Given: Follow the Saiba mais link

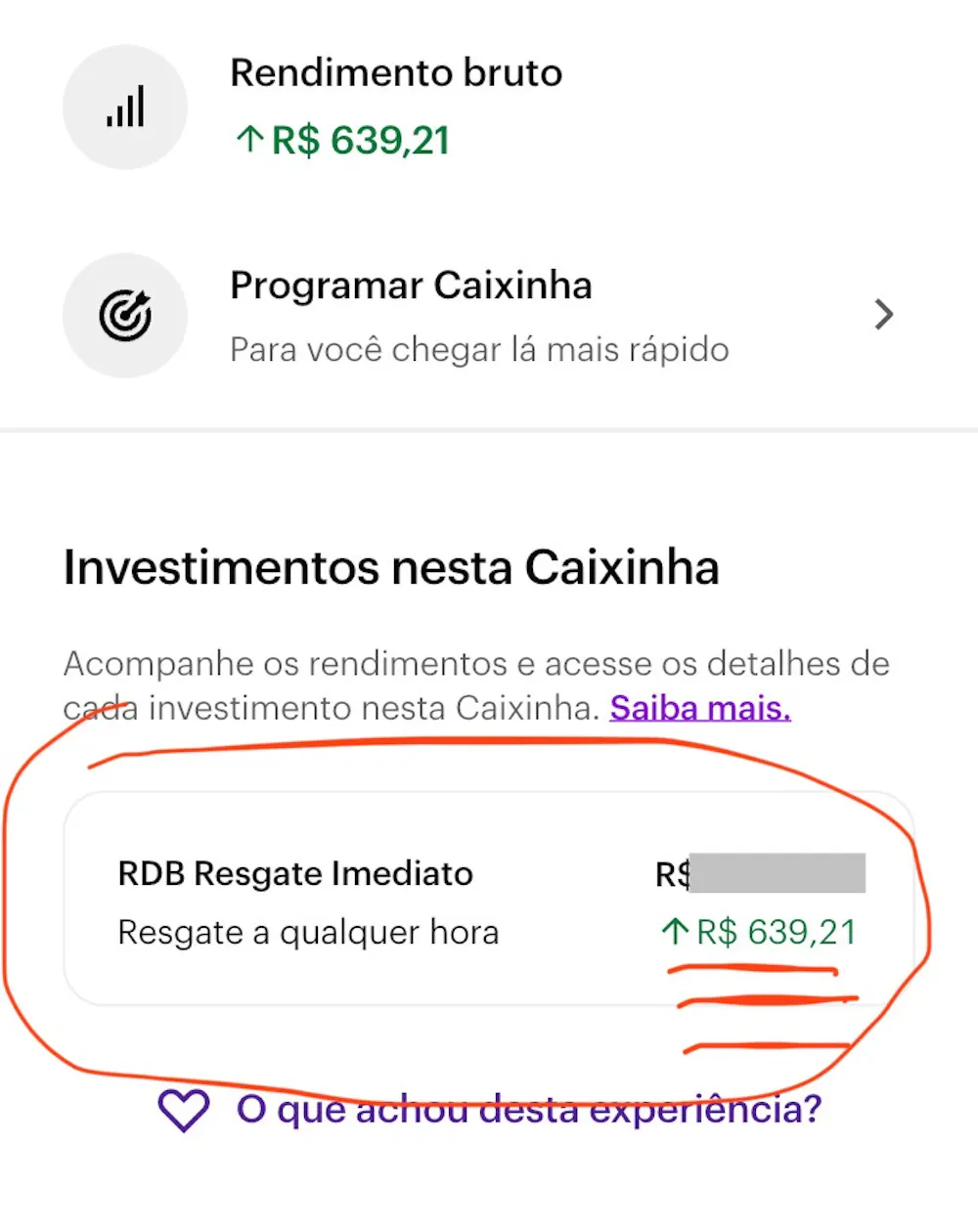Looking at the screenshot, I should (700, 707).
